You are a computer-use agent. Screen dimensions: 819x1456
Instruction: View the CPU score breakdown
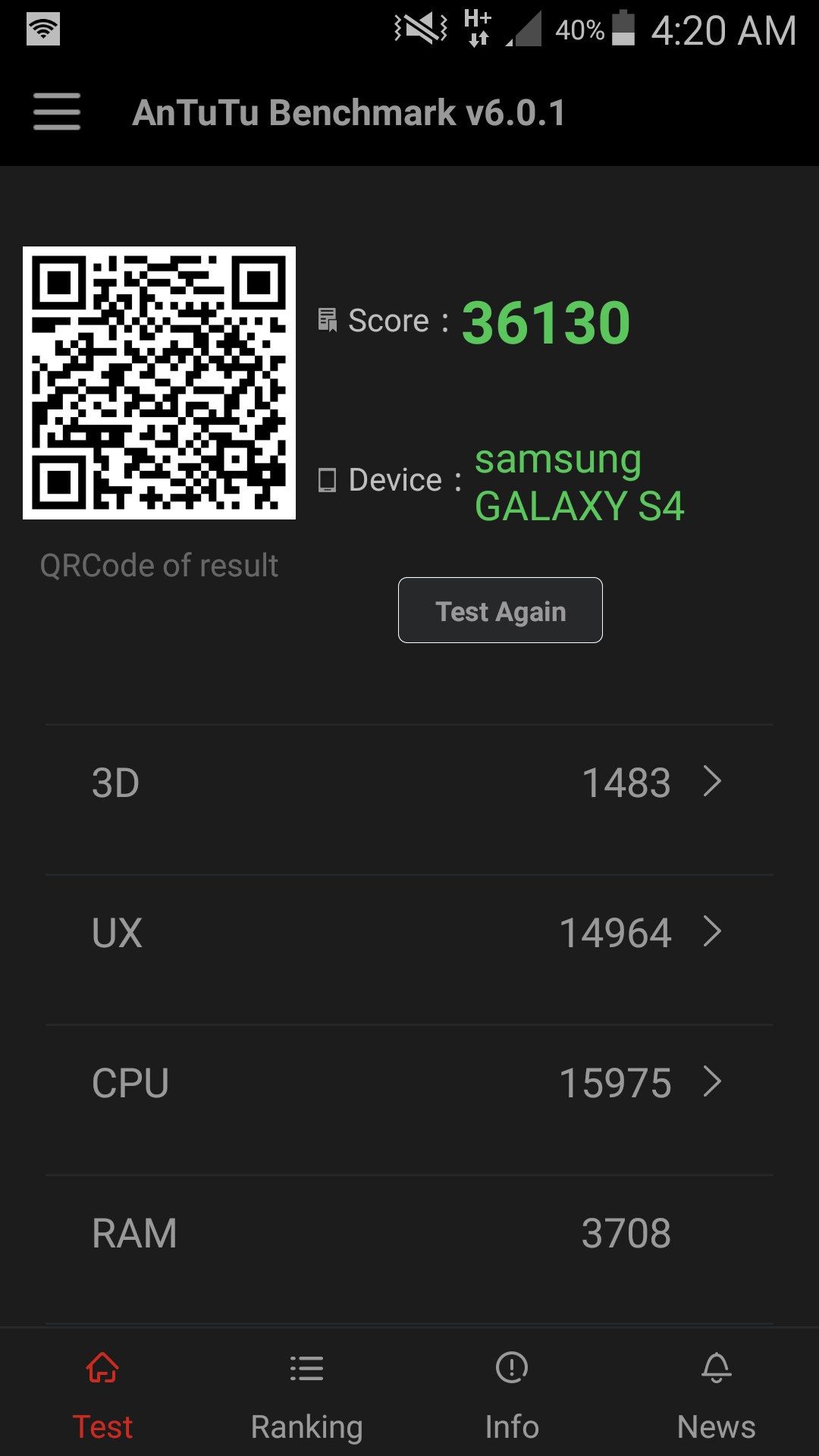click(x=409, y=1083)
